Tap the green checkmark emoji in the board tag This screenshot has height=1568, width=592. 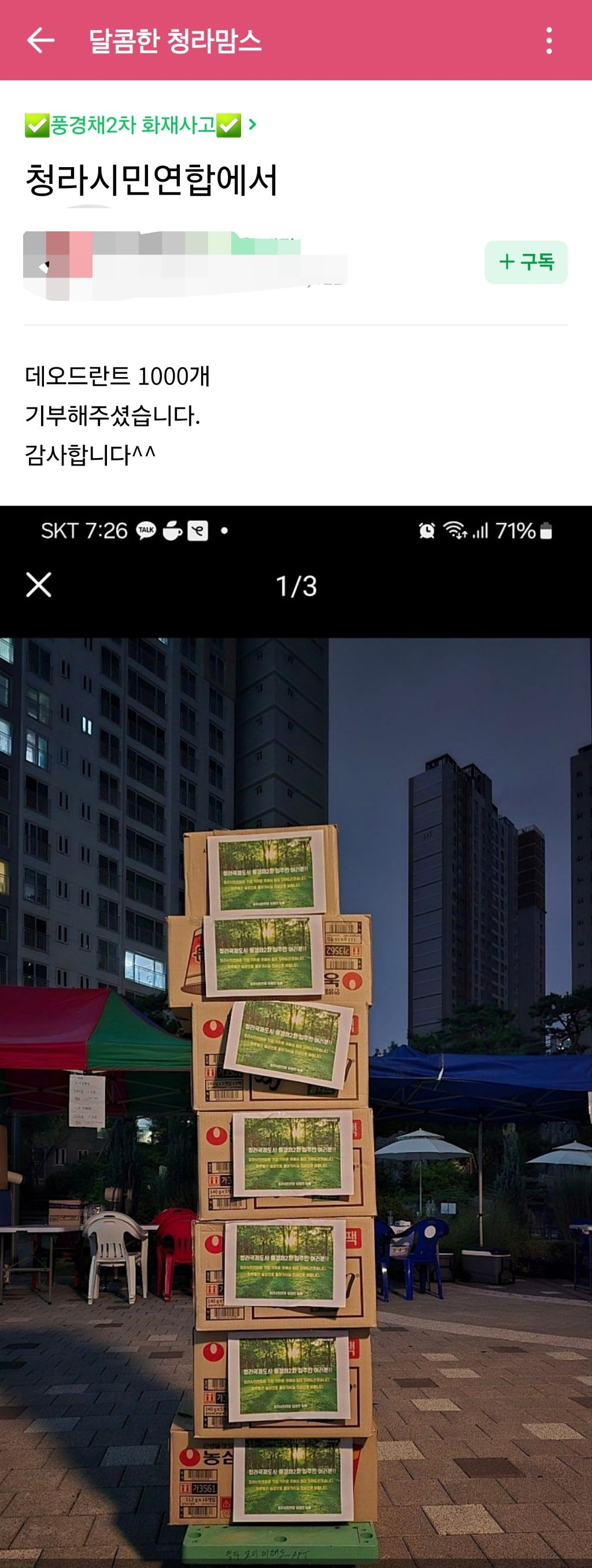[36, 126]
